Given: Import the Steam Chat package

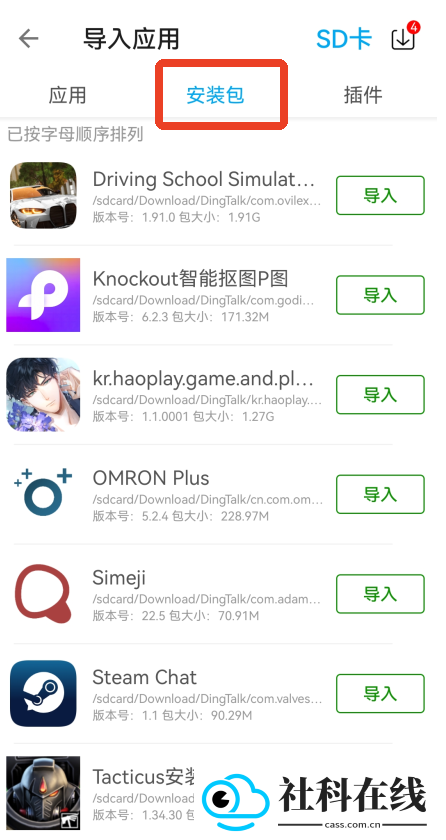Looking at the screenshot, I should (x=380, y=694).
